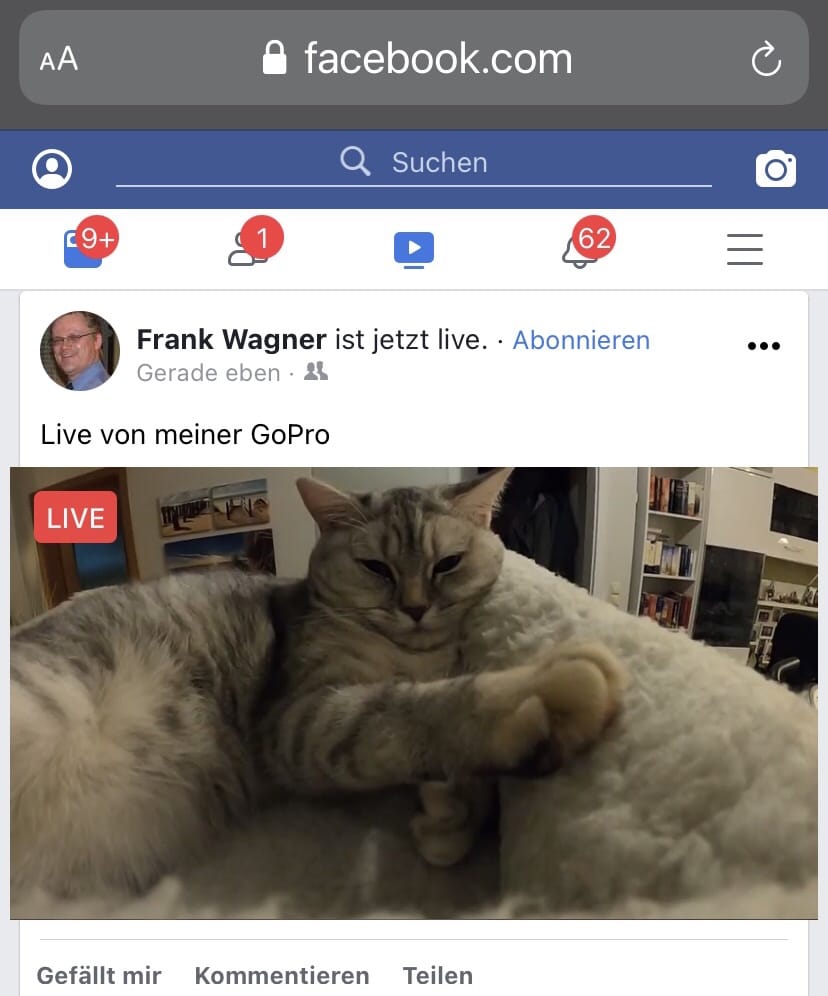Open the profile icon in header
828x996 pixels.
[x=52, y=169]
